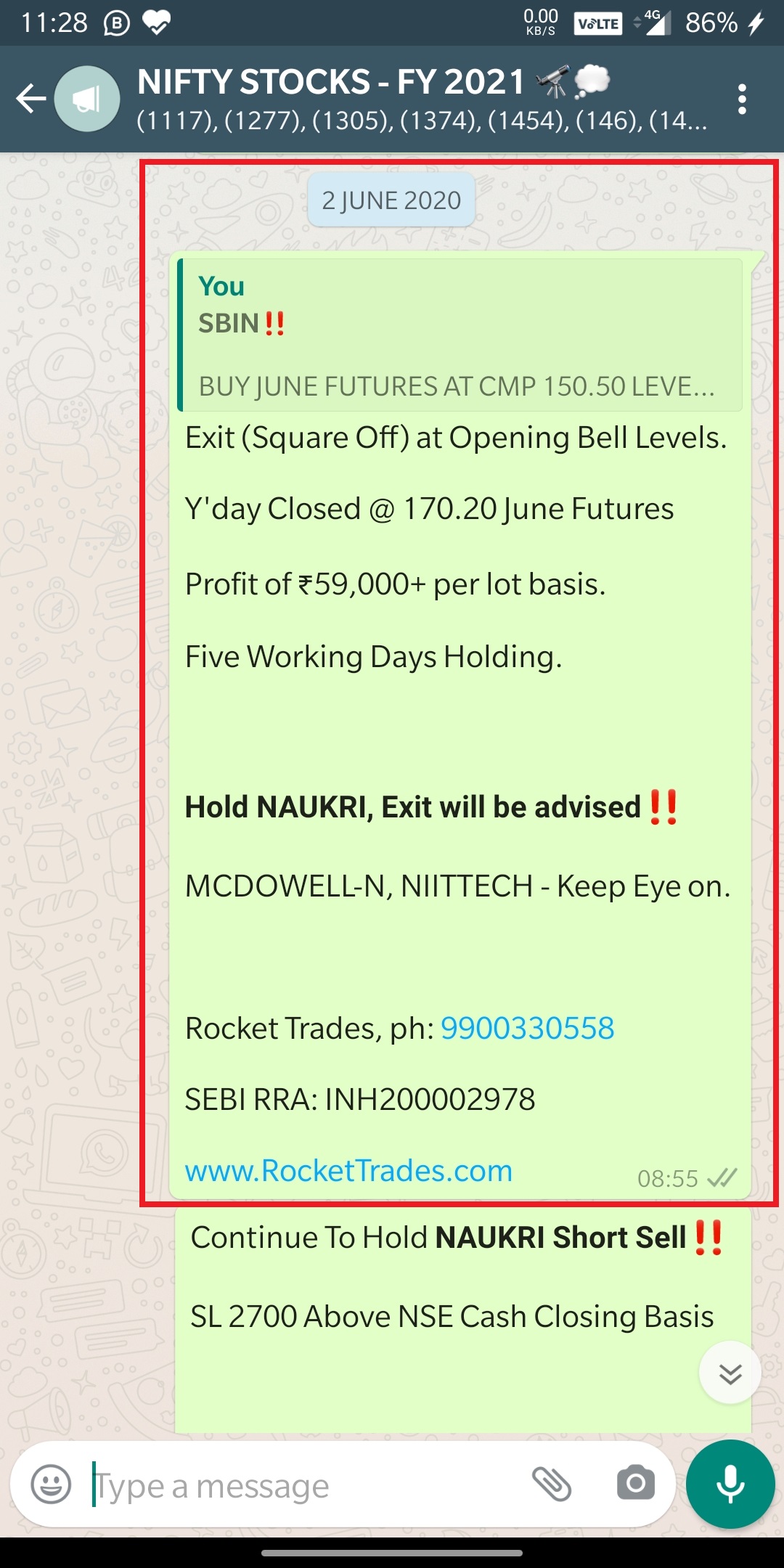
Task: Attach a file with the paperclip
Action: tap(552, 1483)
